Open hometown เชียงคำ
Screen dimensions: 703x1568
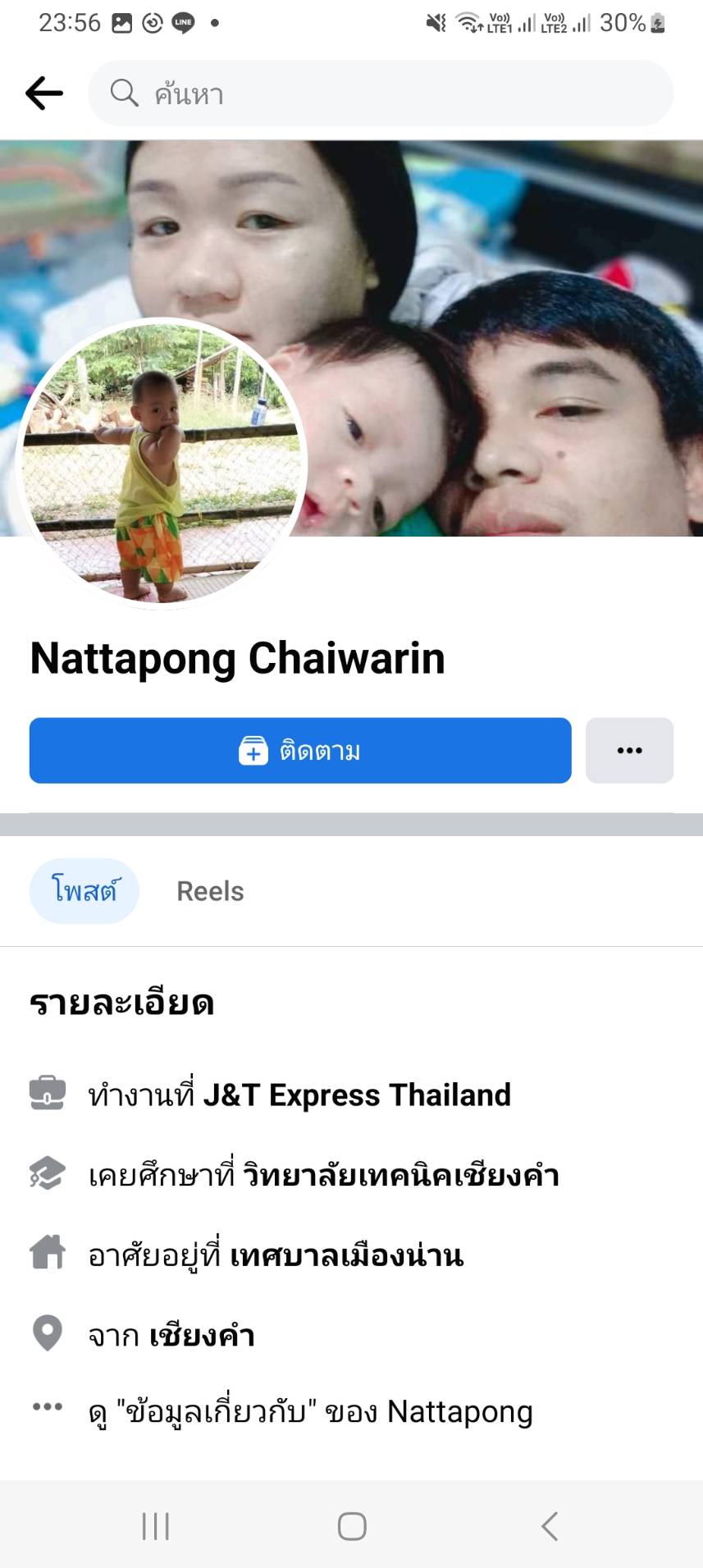click(x=202, y=1335)
